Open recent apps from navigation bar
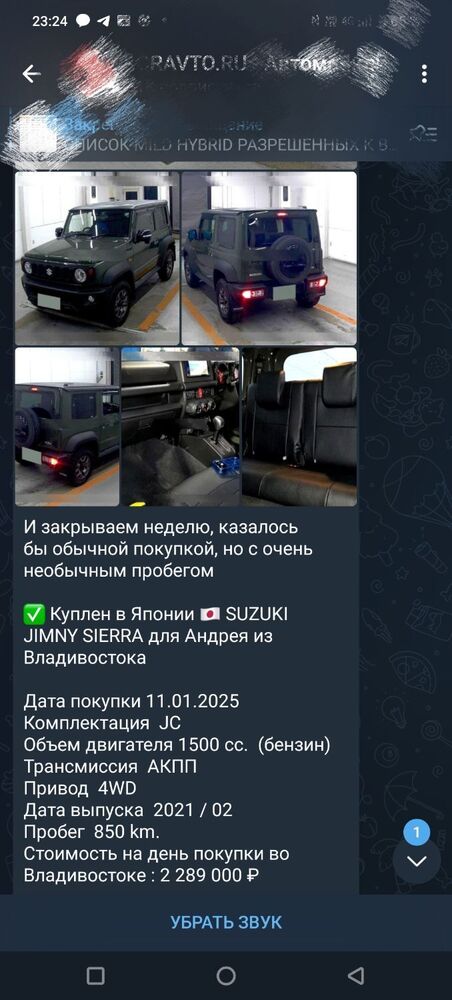452x1000 pixels. (96, 976)
